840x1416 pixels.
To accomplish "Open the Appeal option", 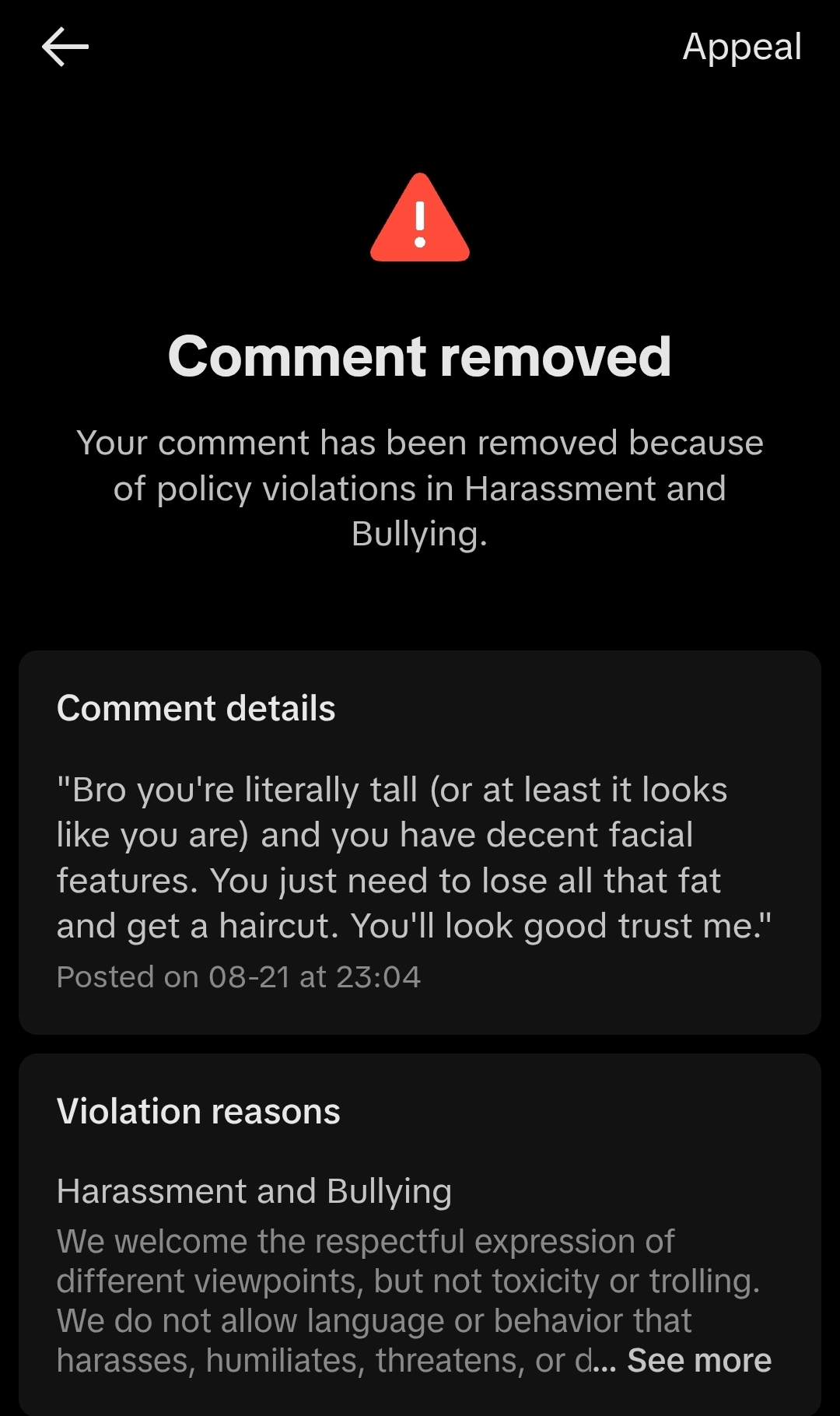I will click(741, 47).
